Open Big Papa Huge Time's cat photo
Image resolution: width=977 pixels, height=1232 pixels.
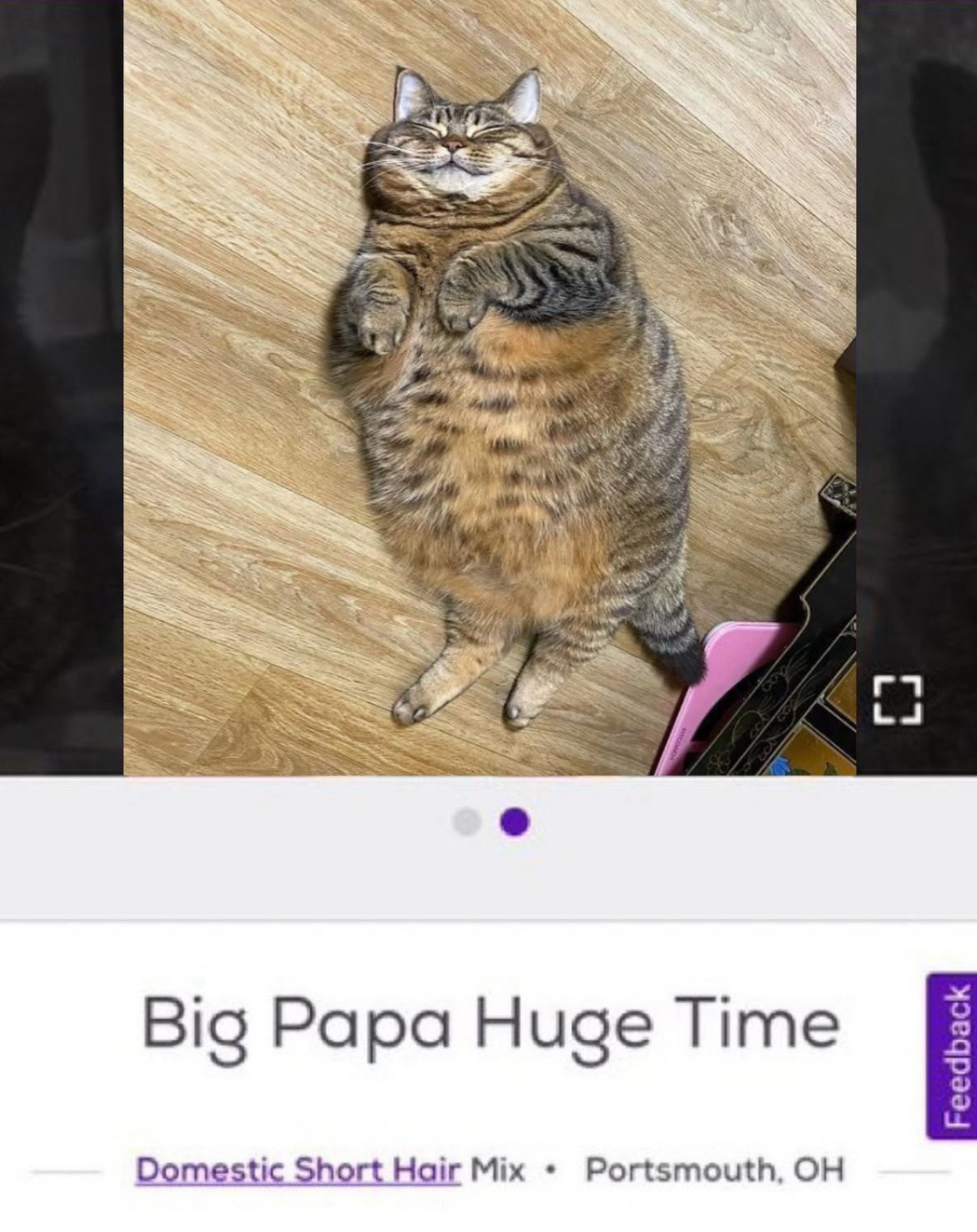pyautogui.click(x=489, y=386)
